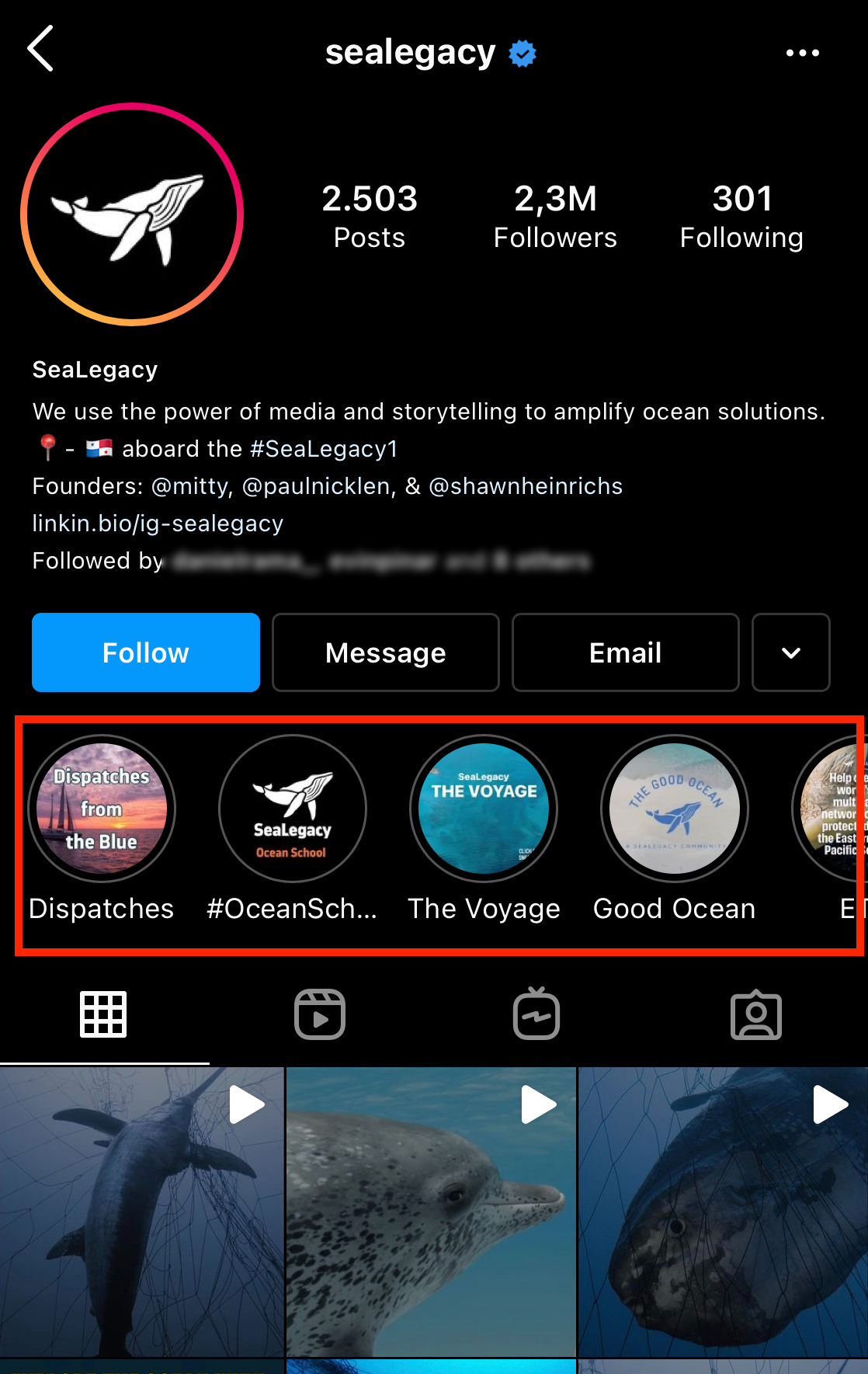868x1374 pixels.
Task: Play the dolphin video post
Action: point(431,1210)
